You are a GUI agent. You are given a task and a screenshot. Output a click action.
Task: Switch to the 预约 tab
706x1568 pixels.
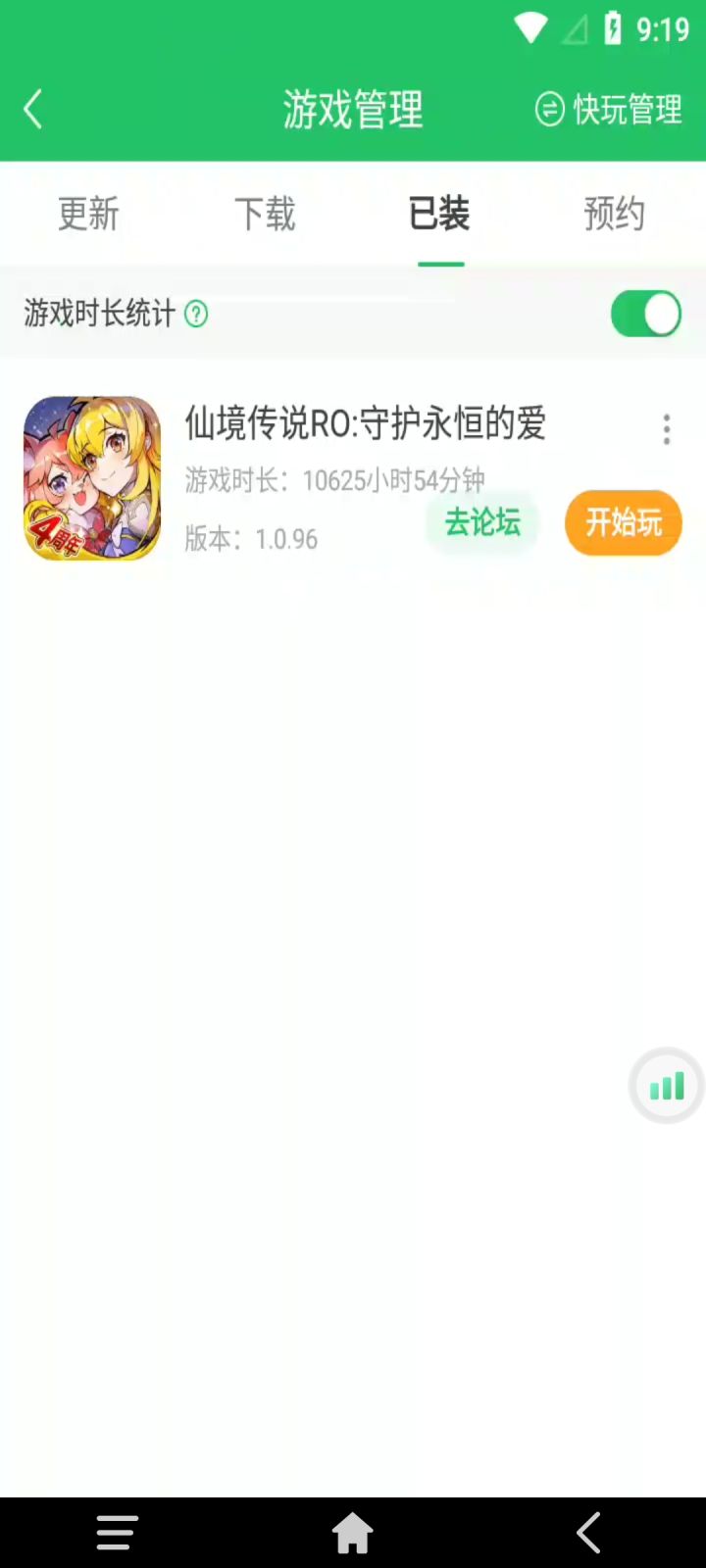[x=615, y=215]
